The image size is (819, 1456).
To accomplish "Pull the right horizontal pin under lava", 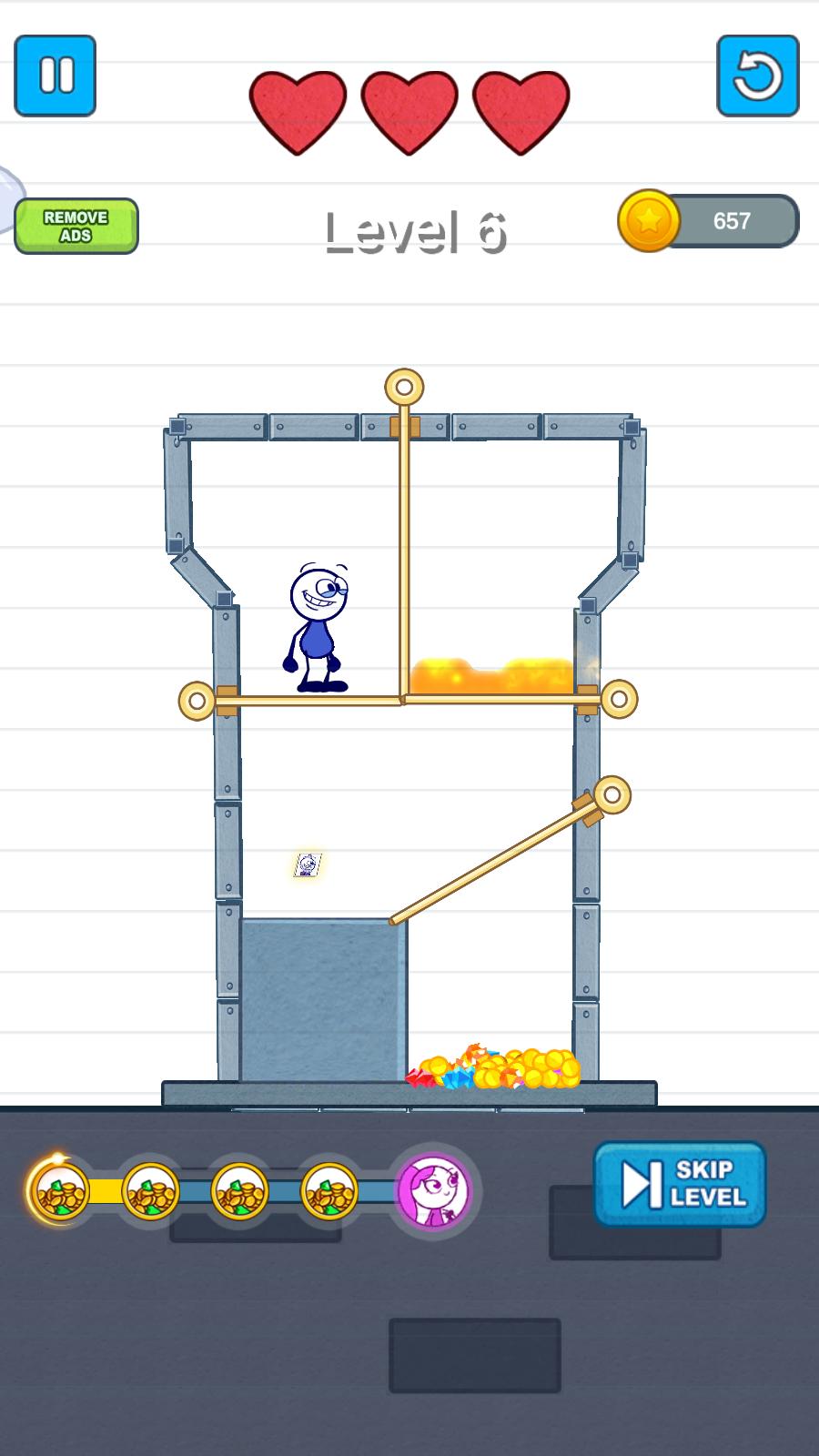I will point(619,699).
